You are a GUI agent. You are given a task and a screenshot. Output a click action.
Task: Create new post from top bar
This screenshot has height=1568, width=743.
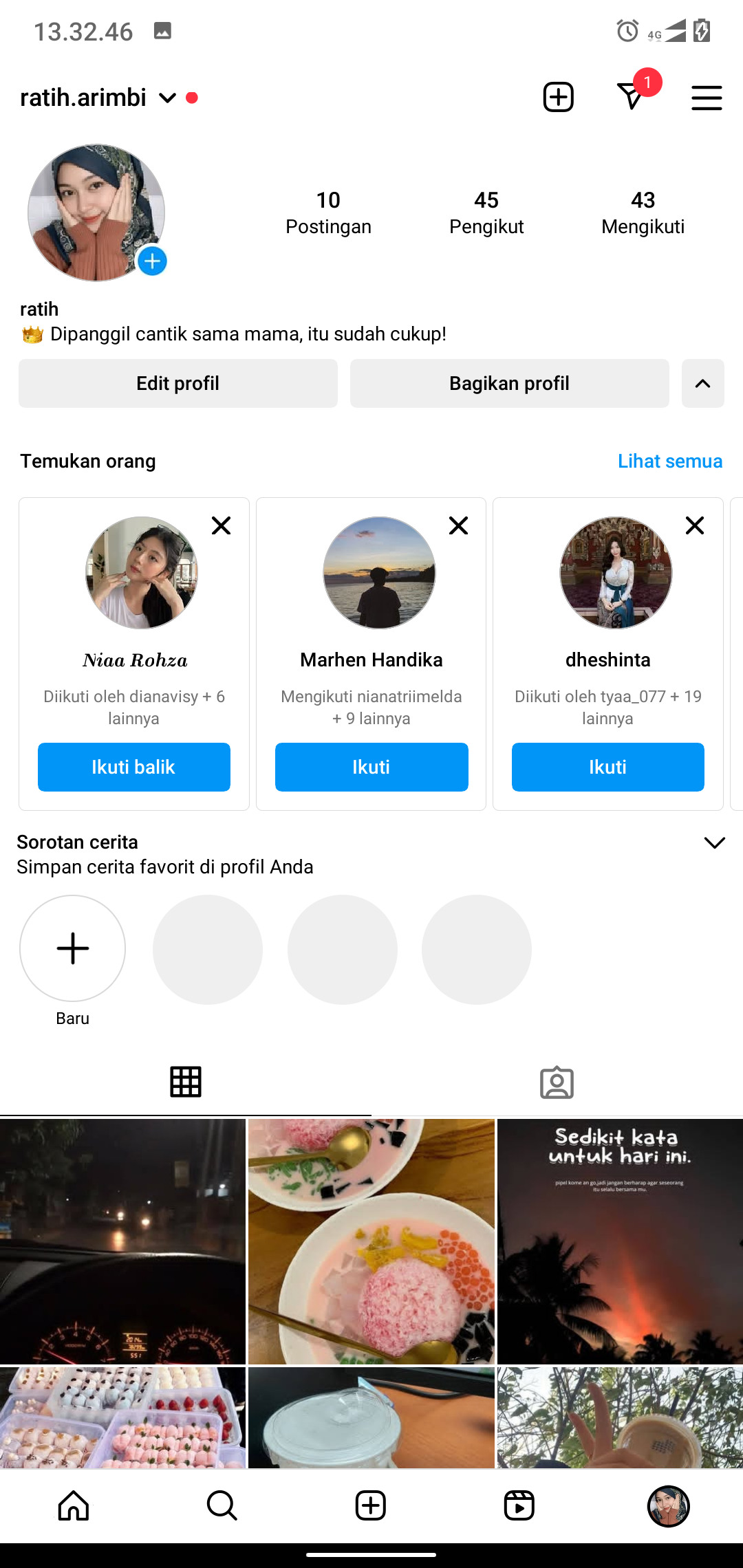[x=558, y=97]
